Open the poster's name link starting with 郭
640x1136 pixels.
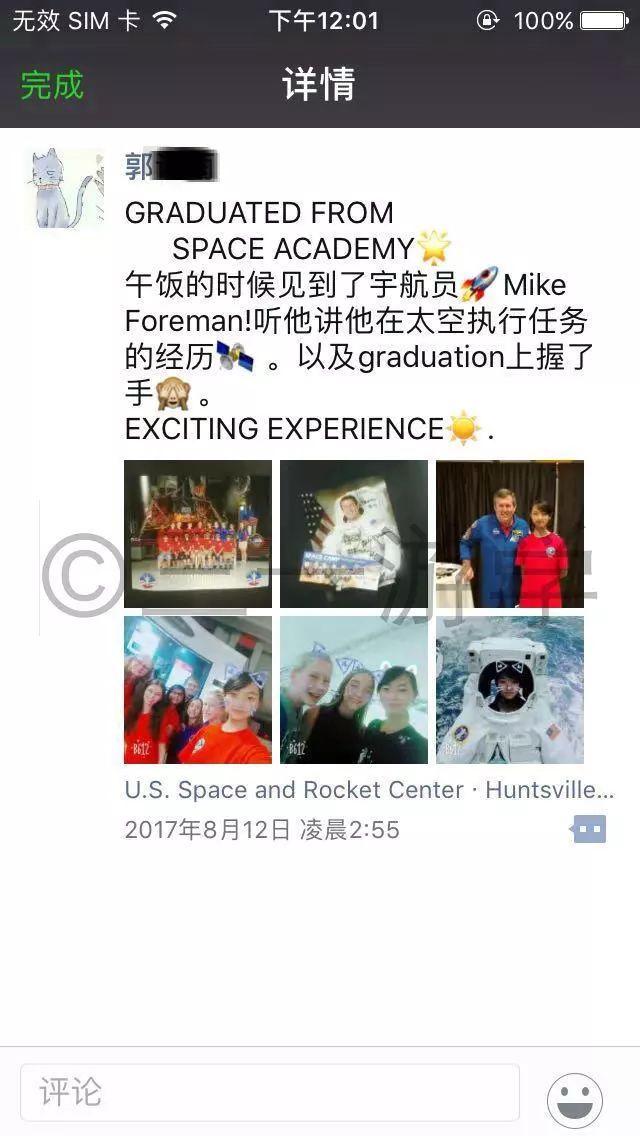tap(171, 166)
